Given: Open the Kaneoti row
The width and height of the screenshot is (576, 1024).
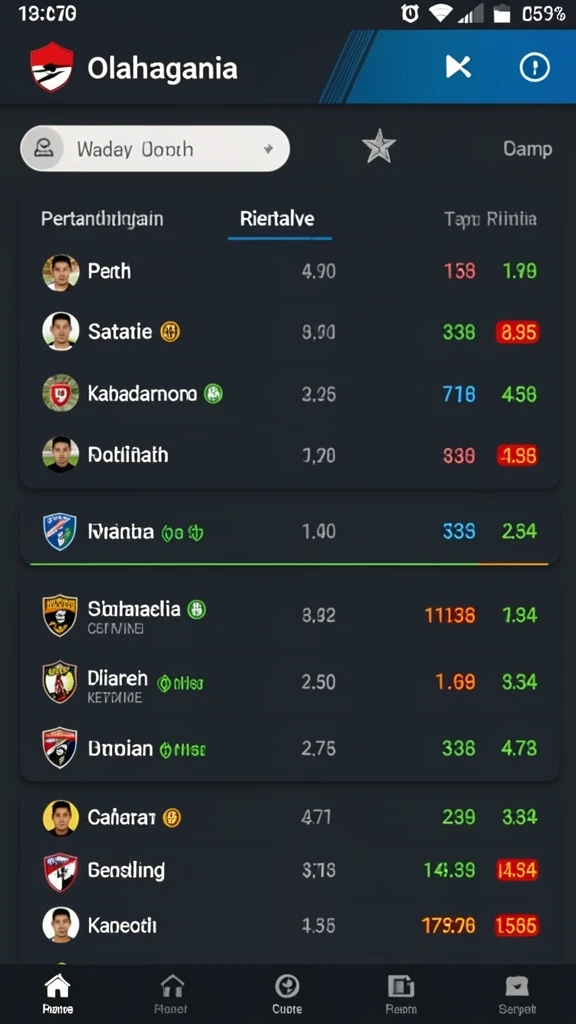Looking at the screenshot, I should pyautogui.click(x=290, y=926).
